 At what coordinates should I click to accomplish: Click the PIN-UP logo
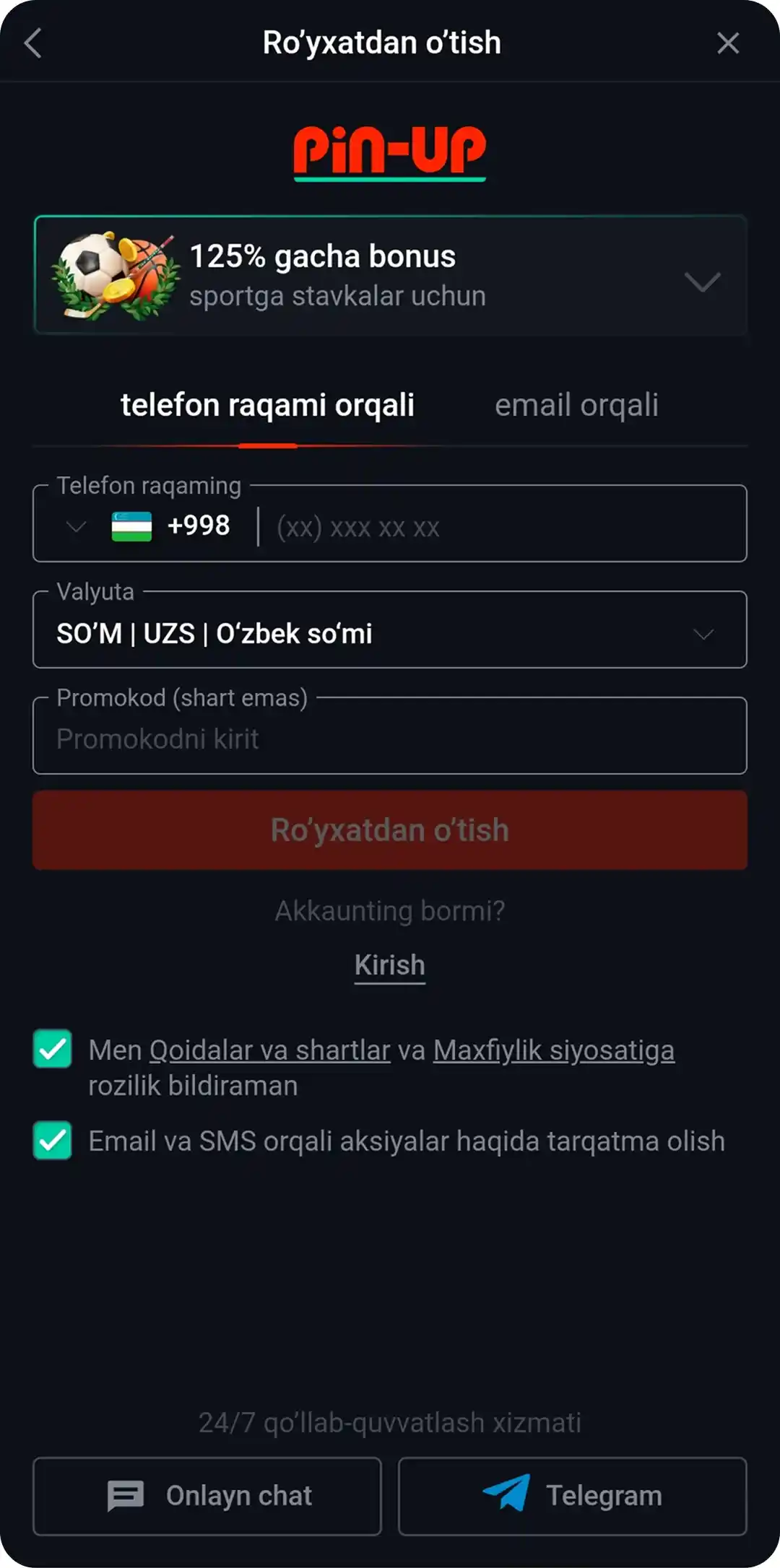tap(390, 149)
